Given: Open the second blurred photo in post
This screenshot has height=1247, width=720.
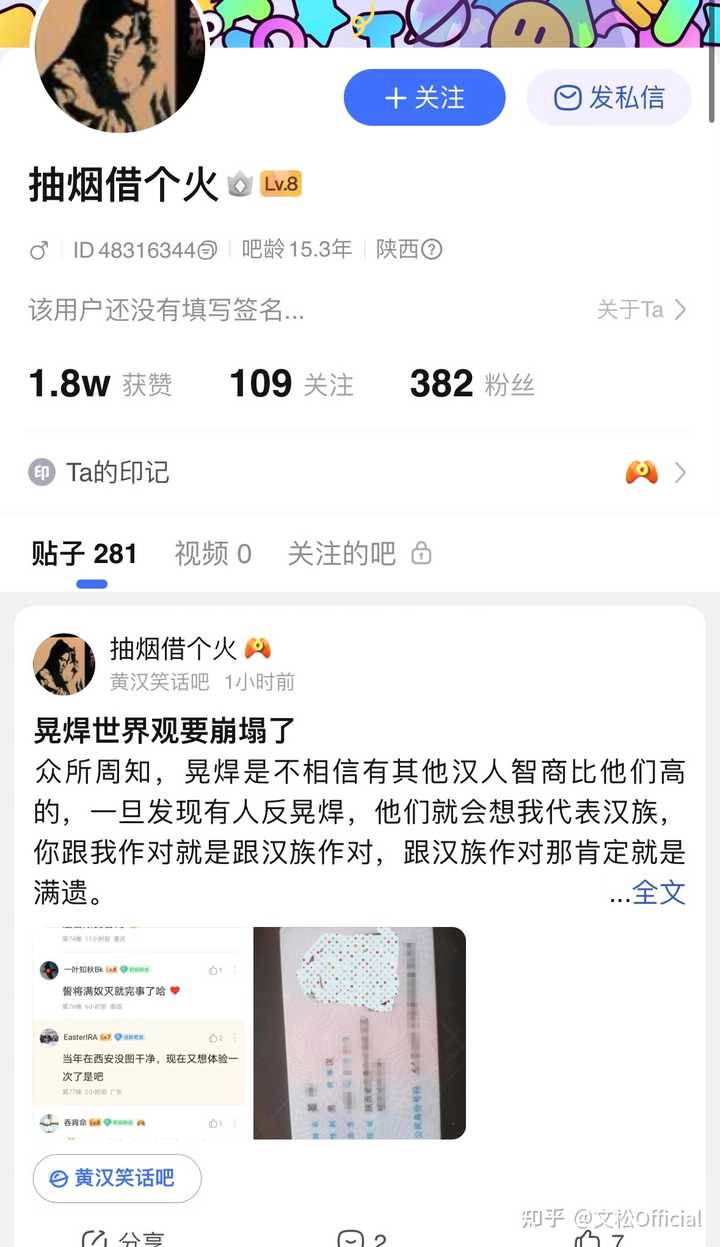Looking at the screenshot, I should pos(359,1033).
